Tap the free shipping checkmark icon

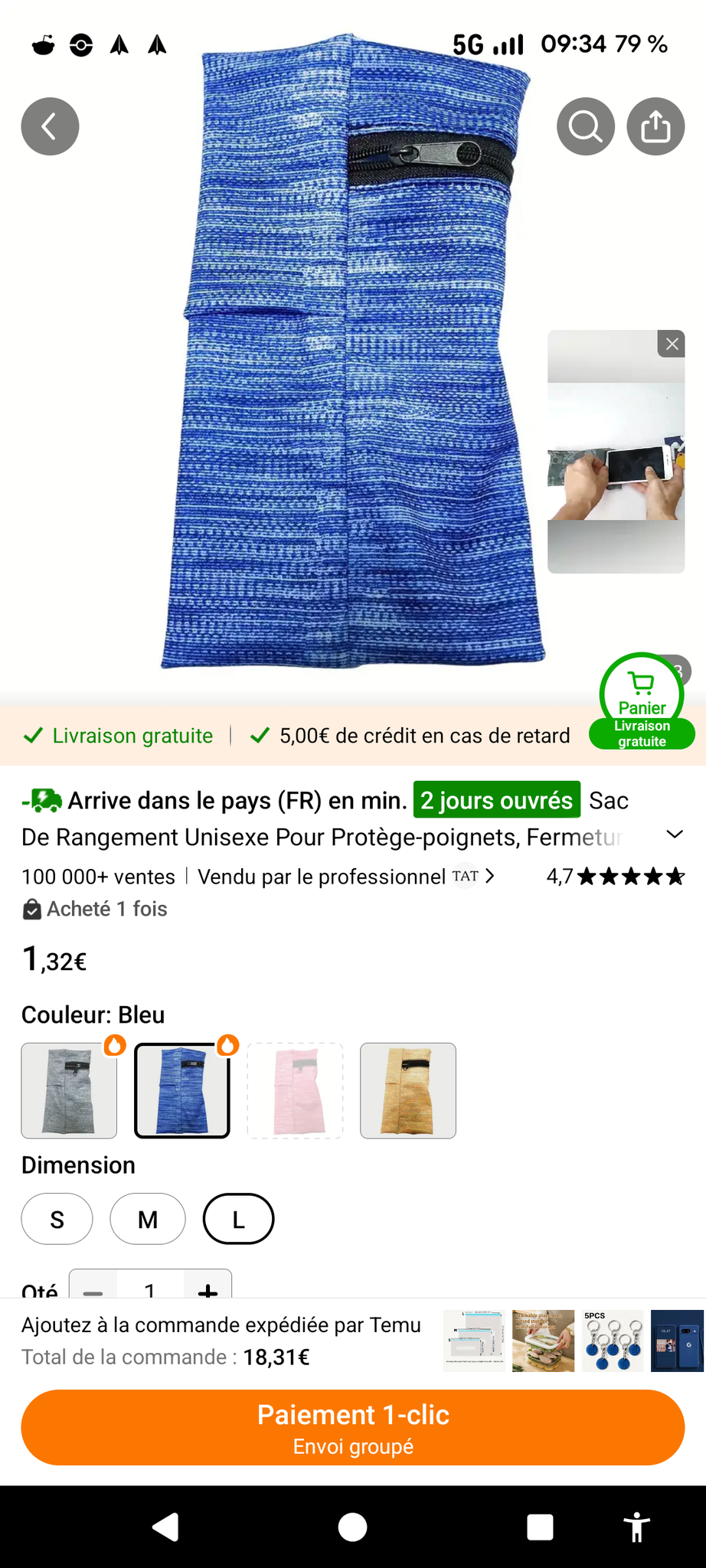click(32, 735)
